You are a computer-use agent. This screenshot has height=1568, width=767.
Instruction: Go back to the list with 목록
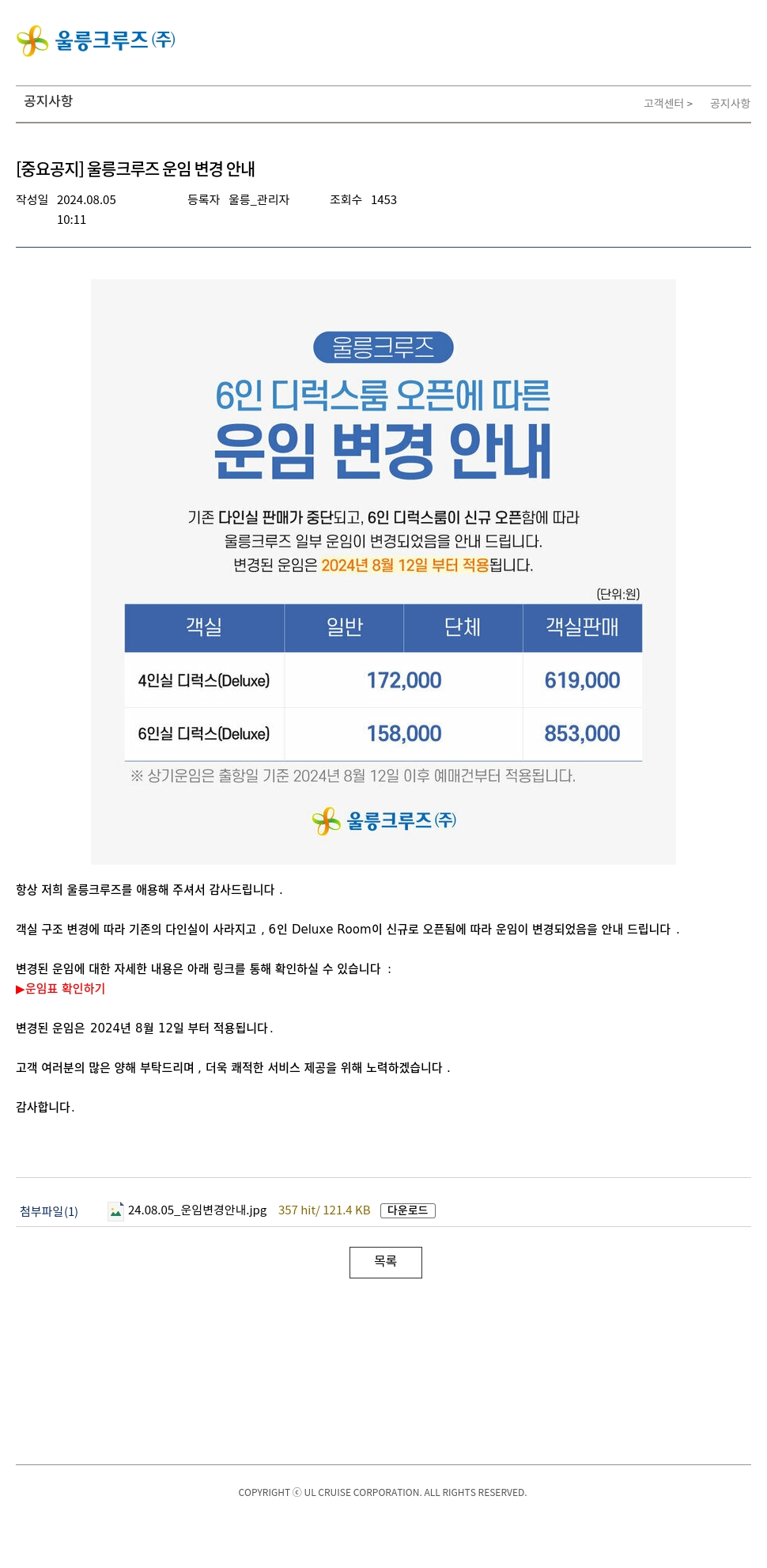pos(385,1262)
